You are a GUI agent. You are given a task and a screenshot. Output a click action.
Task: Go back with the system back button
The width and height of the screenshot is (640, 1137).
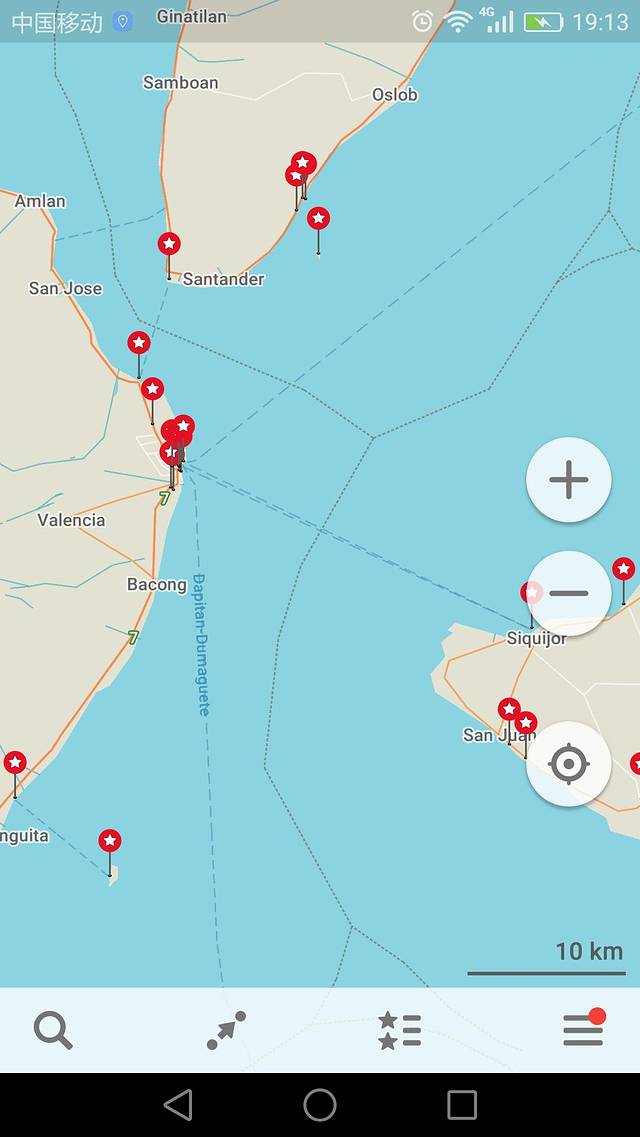coord(178,1105)
